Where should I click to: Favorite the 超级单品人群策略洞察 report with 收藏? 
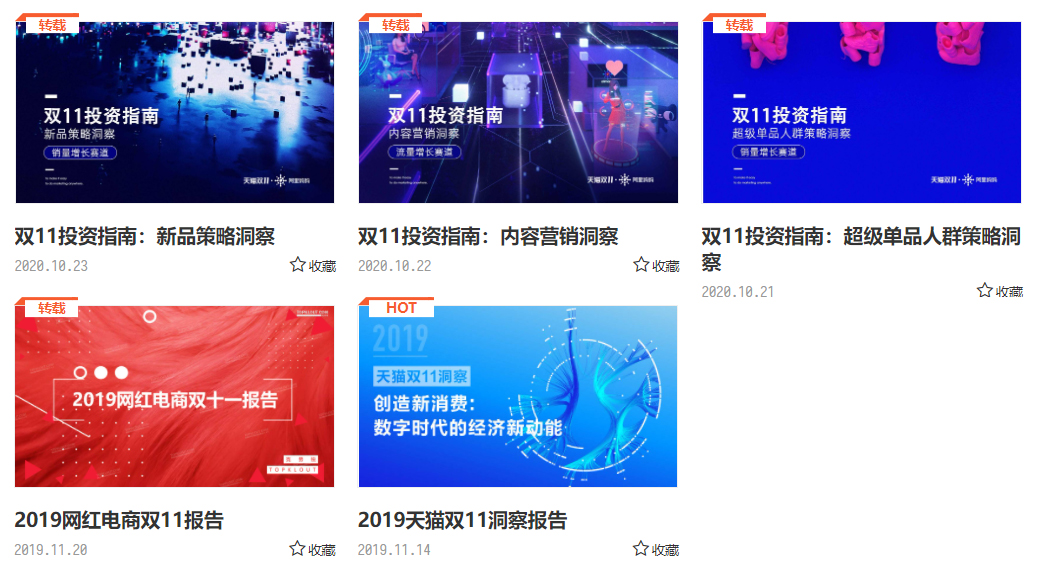(x=1000, y=291)
